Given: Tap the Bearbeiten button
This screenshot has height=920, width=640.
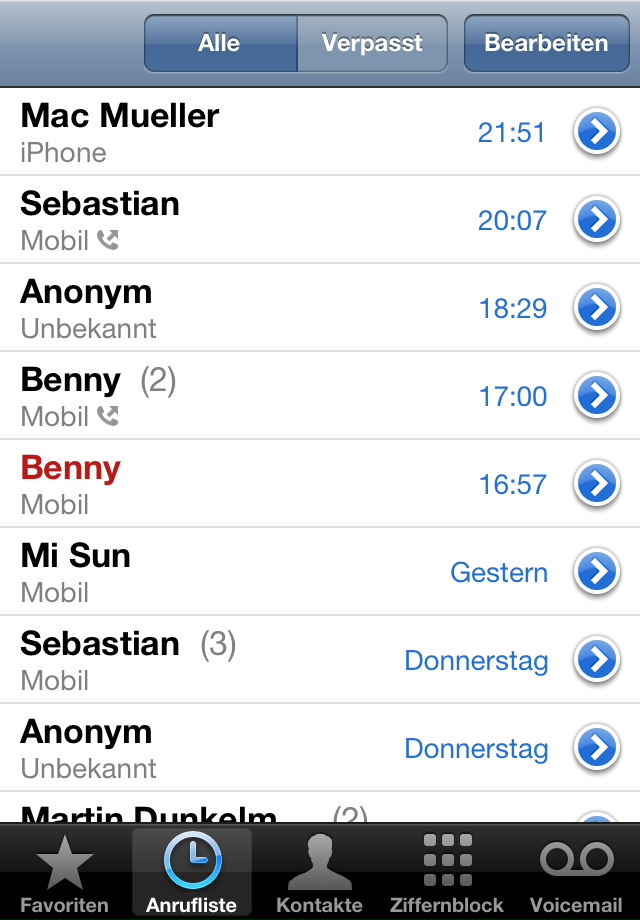Looking at the screenshot, I should (546, 43).
